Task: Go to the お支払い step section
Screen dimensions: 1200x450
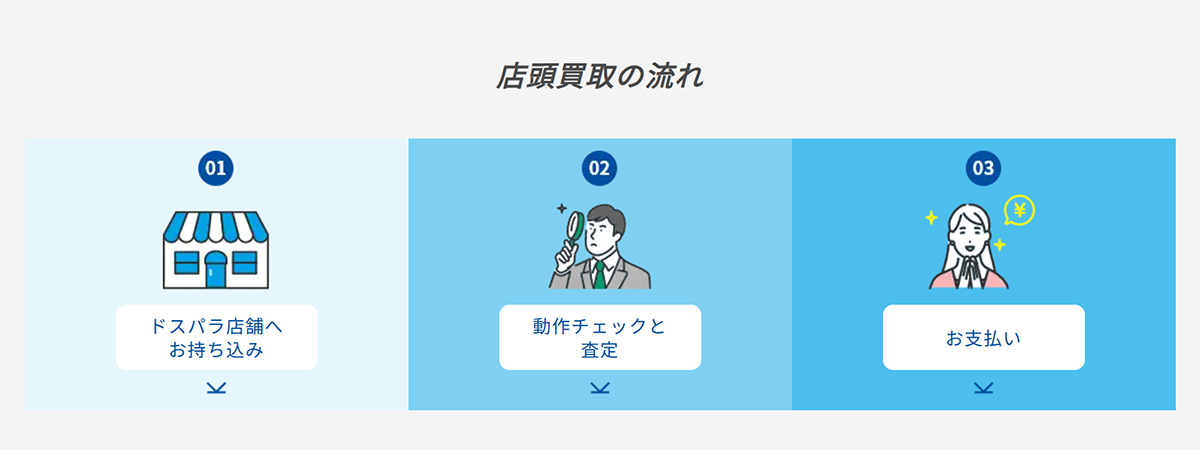Action: pyautogui.click(x=983, y=338)
